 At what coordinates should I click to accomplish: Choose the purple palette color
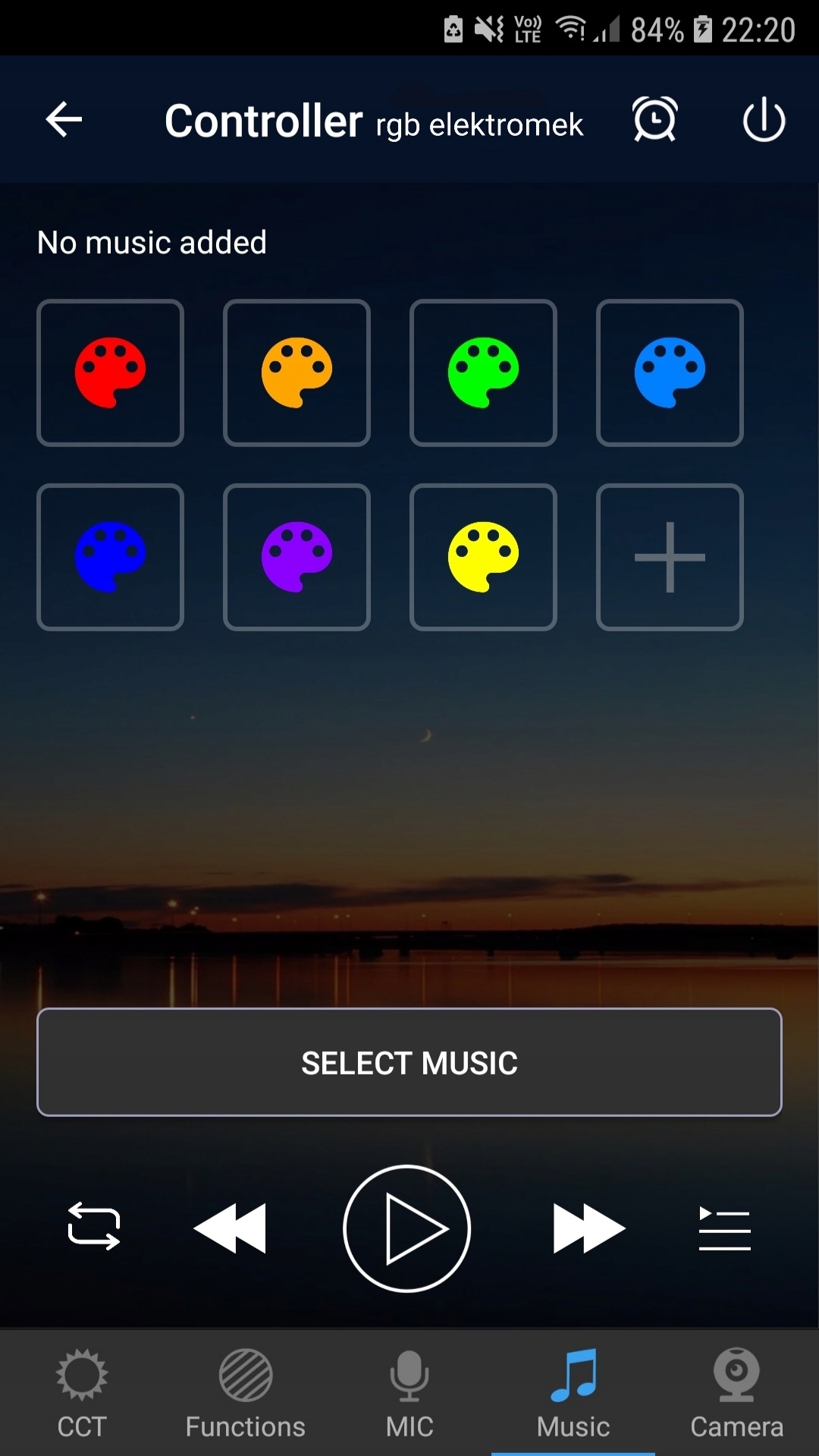pos(297,557)
